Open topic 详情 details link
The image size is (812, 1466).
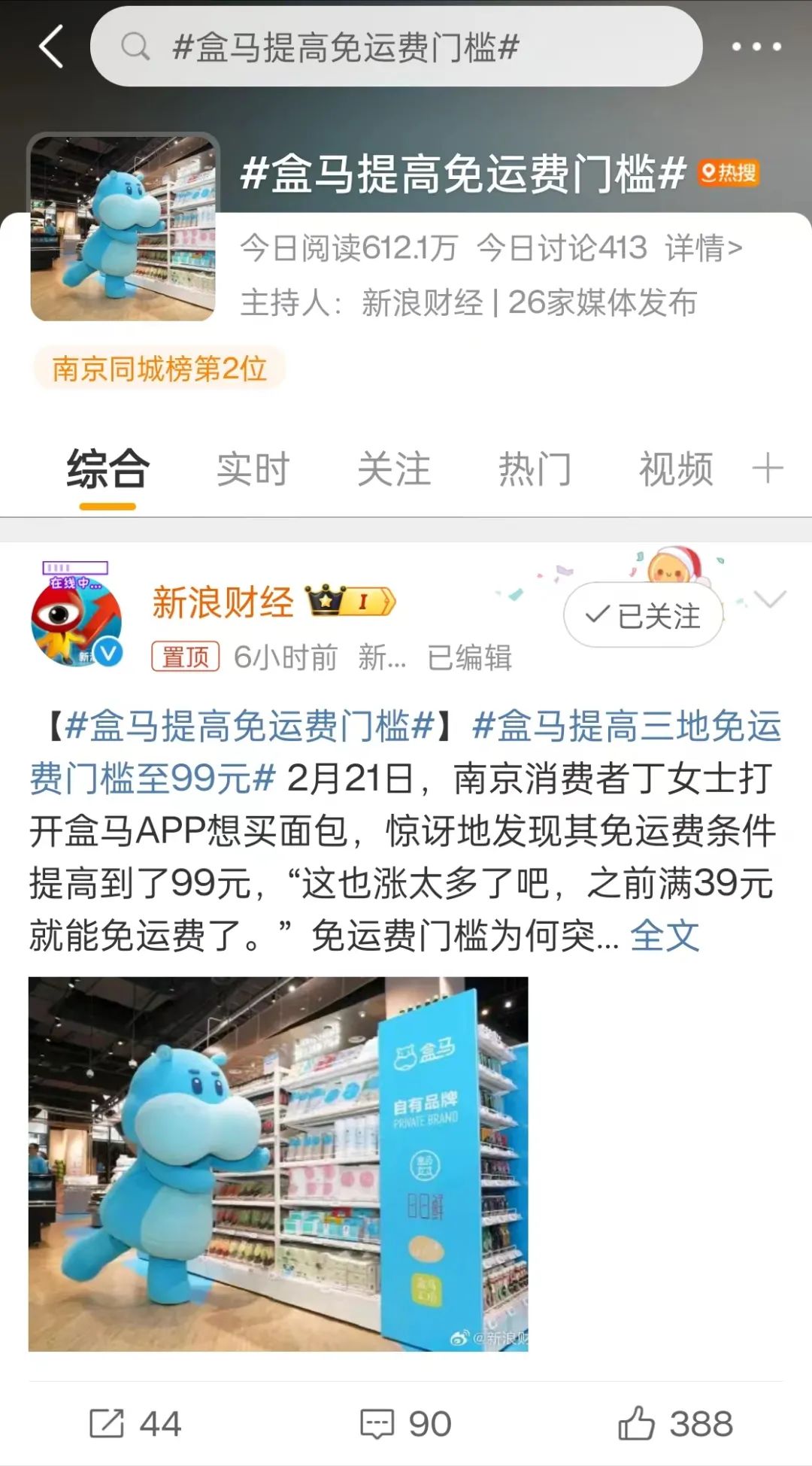(x=703, y=247)
